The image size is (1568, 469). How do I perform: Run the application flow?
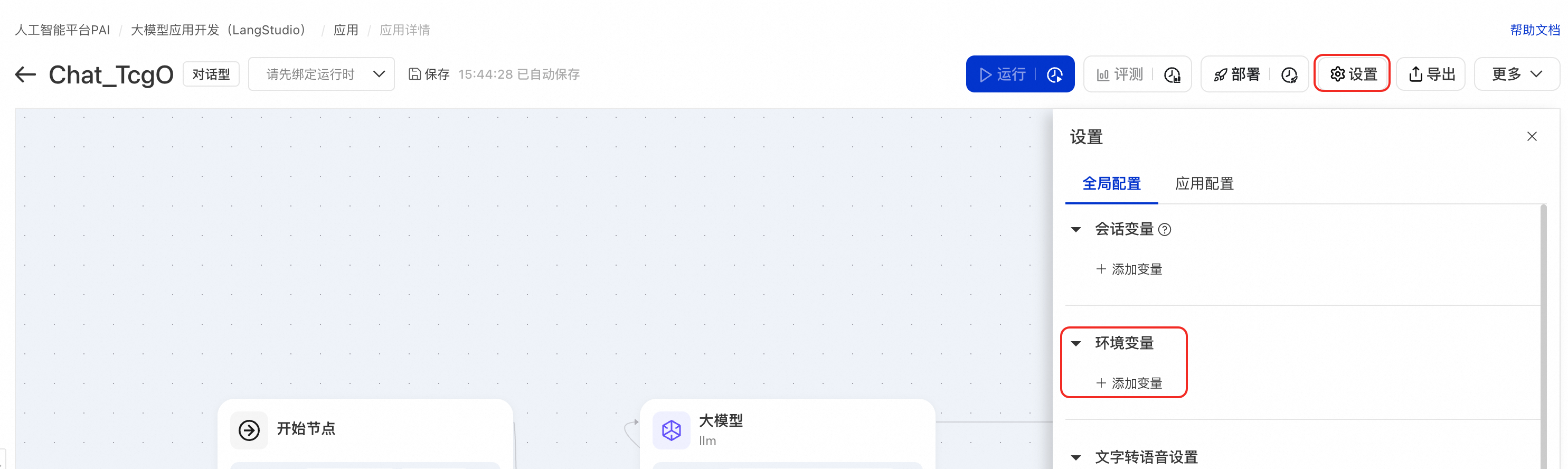pos(1003,74)
